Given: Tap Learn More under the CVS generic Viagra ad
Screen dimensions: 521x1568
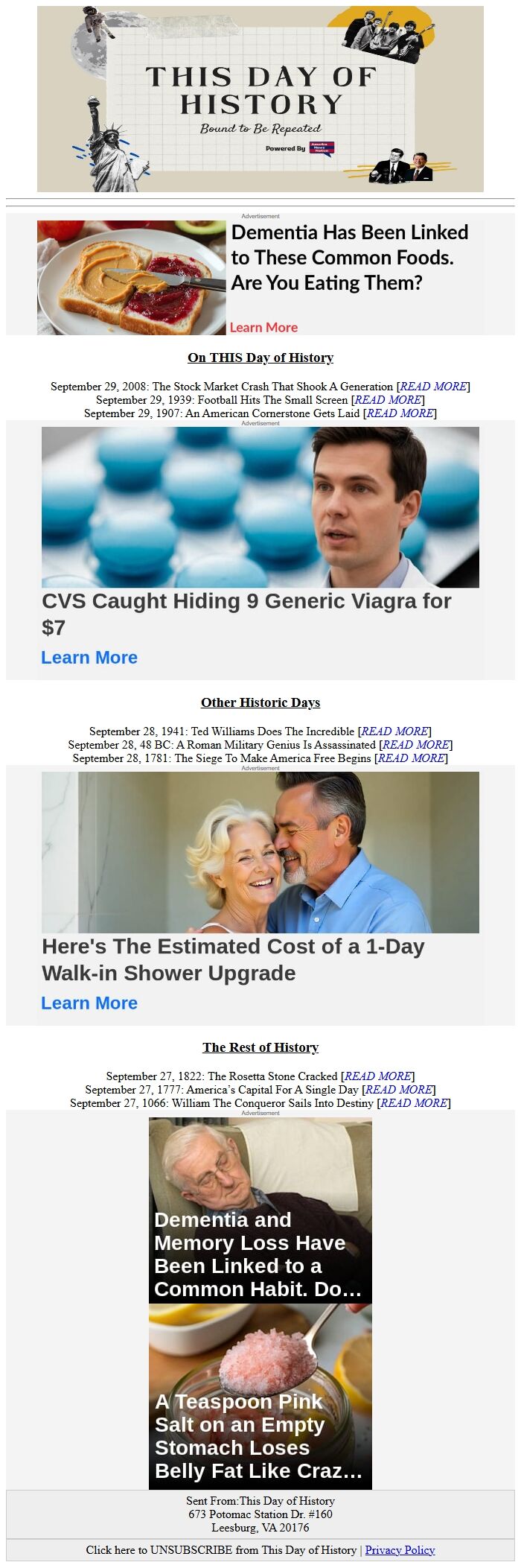Looking at the screenshot, I should [89, 658].
